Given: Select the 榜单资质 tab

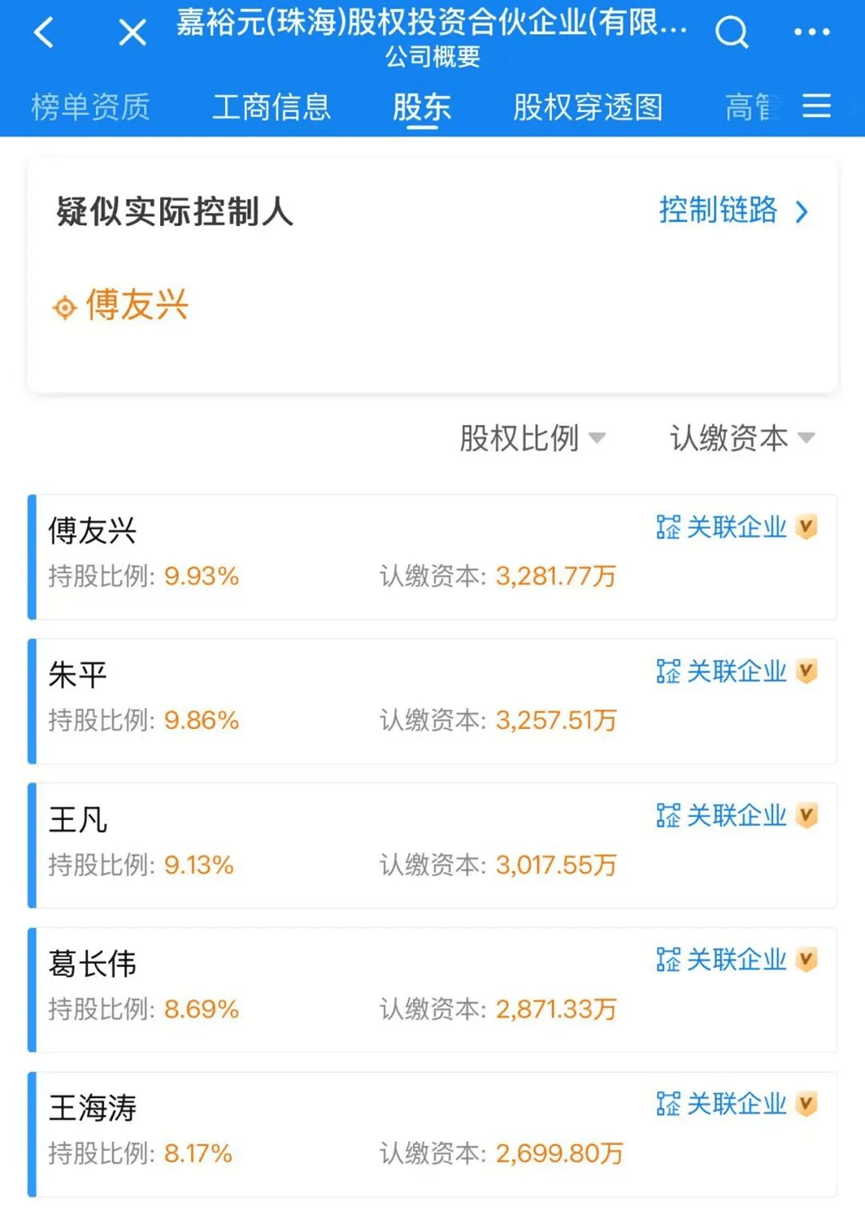Looking at the screenshot, I should point(88,107).
